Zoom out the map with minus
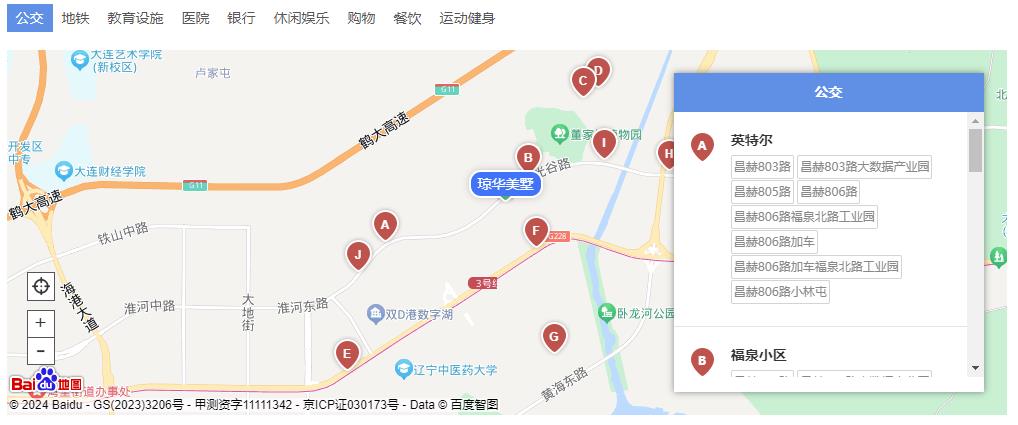 coord(40,350)
